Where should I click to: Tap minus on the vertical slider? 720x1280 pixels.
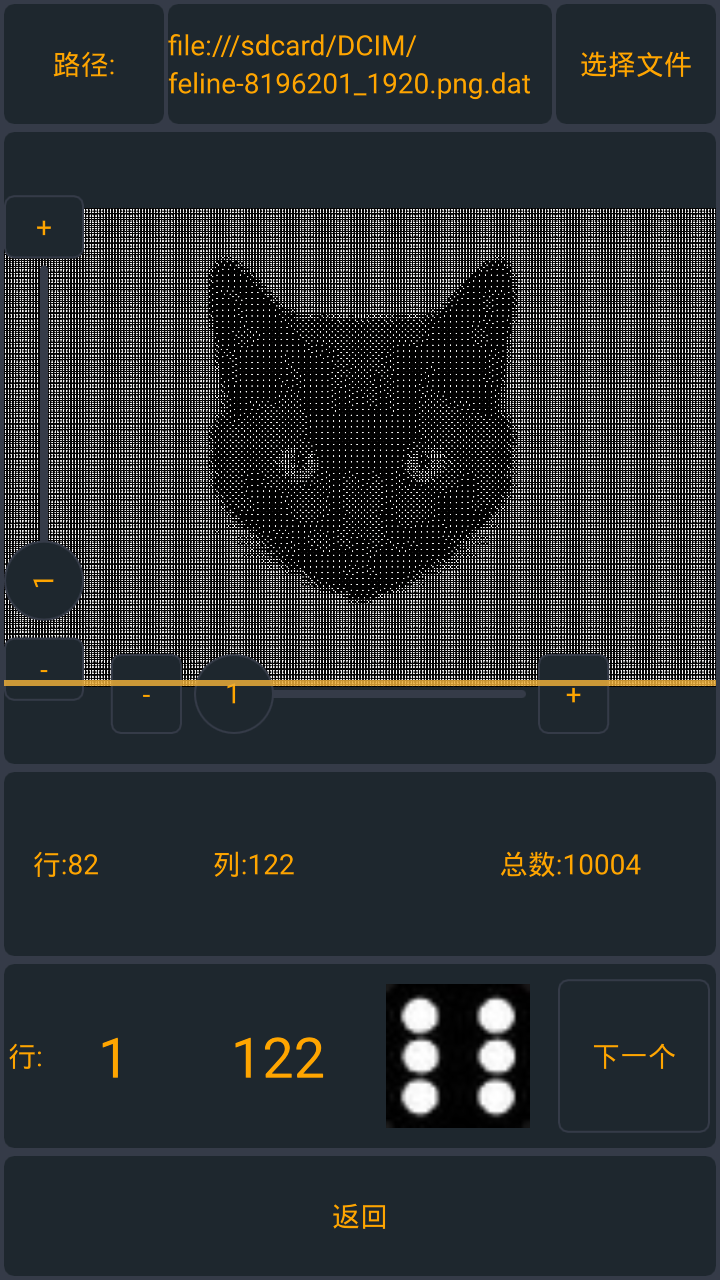[x=44, y=668]
